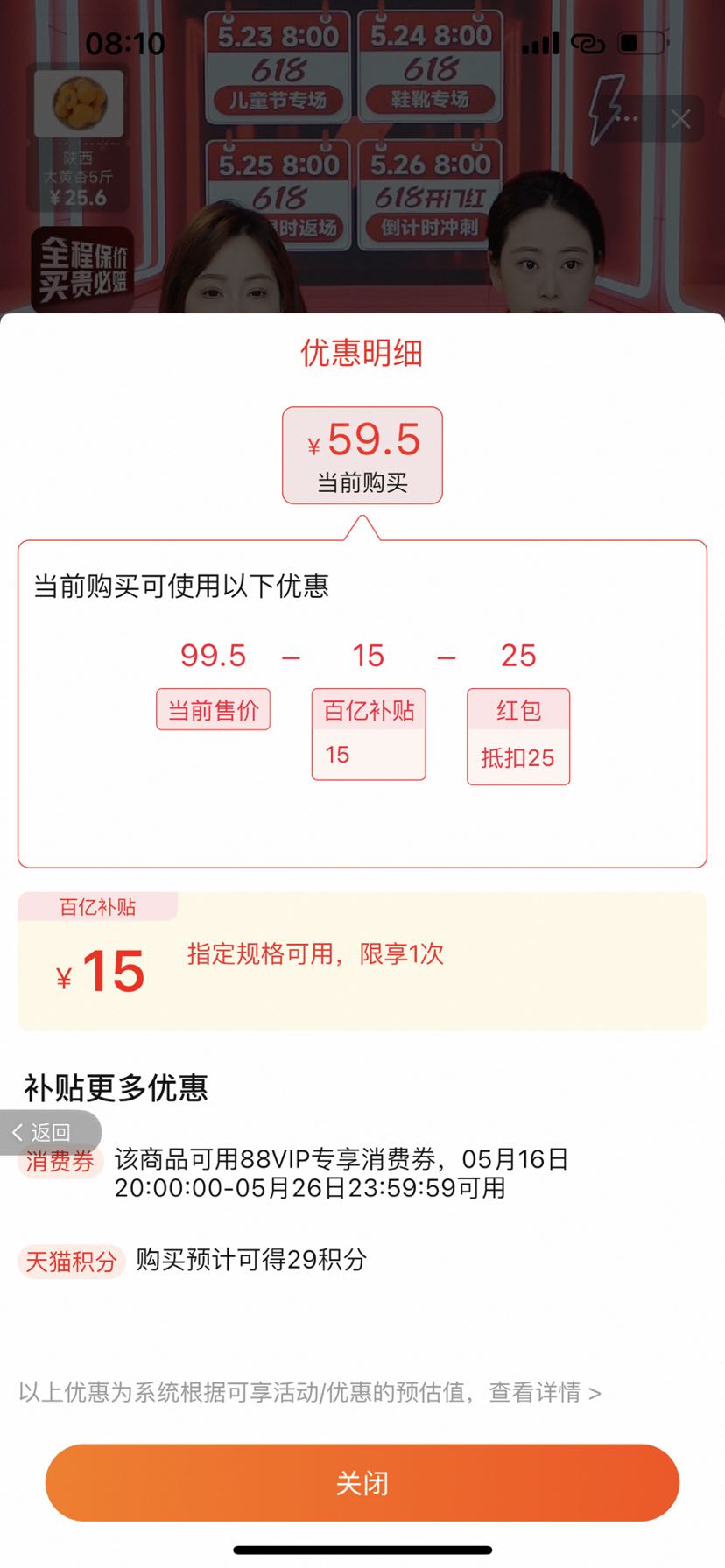Tap the 关闭 button to close details
Image resolution: width=725 pixels, height=1568 pixels.
pyautogui.click(x=362, y=1483)
